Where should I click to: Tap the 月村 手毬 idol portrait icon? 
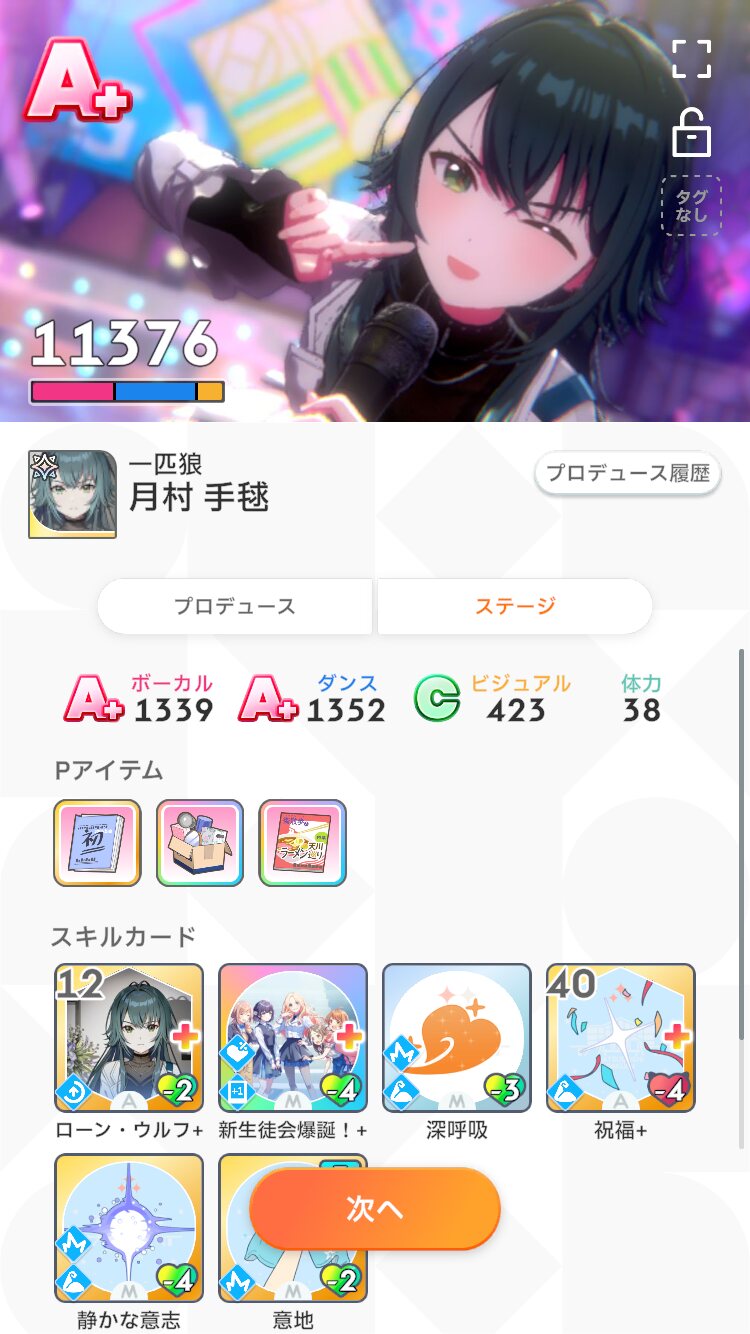[x=72, y=494]
